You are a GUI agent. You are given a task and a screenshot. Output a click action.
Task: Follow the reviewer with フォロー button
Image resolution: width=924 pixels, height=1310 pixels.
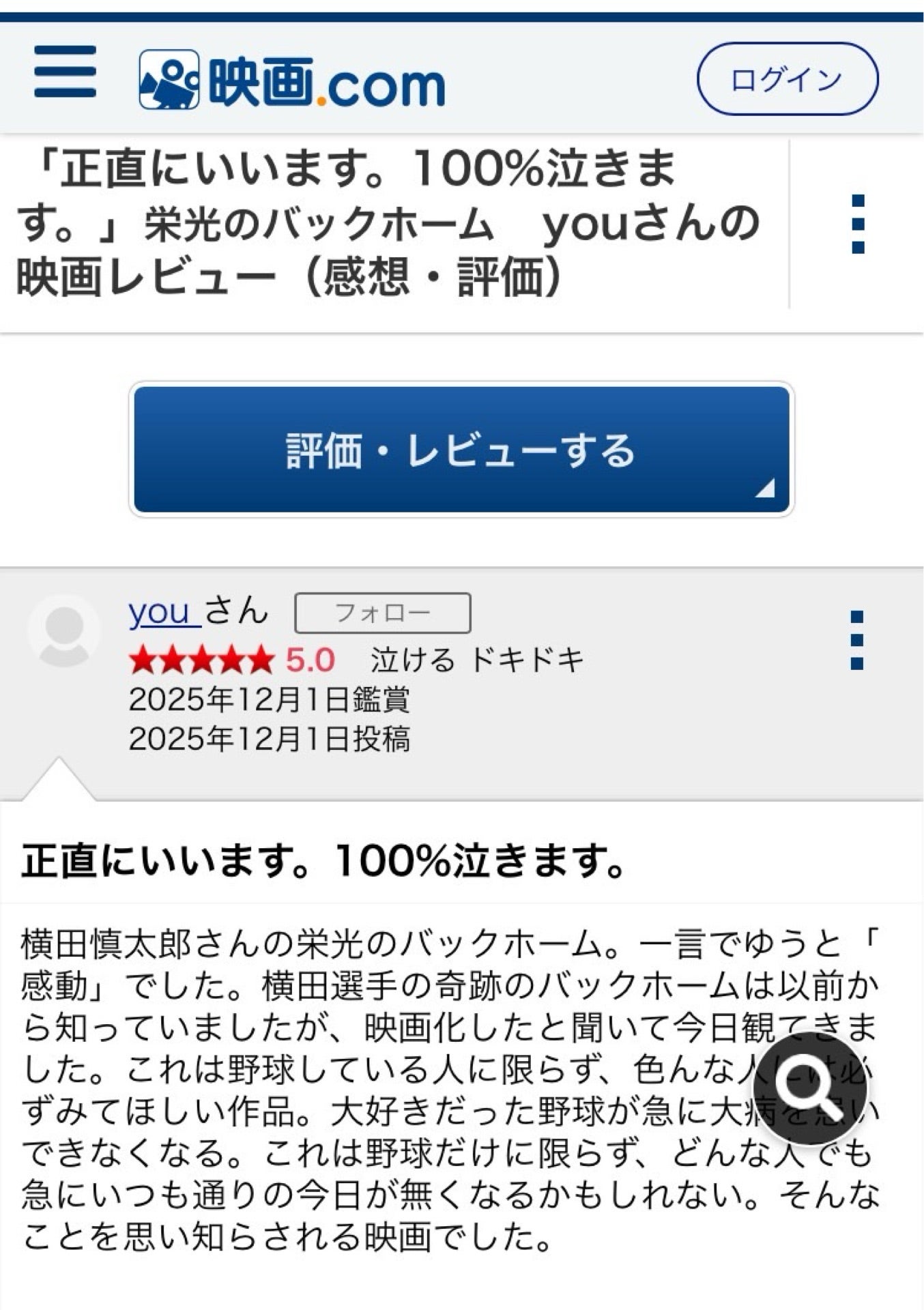[382, 613]
